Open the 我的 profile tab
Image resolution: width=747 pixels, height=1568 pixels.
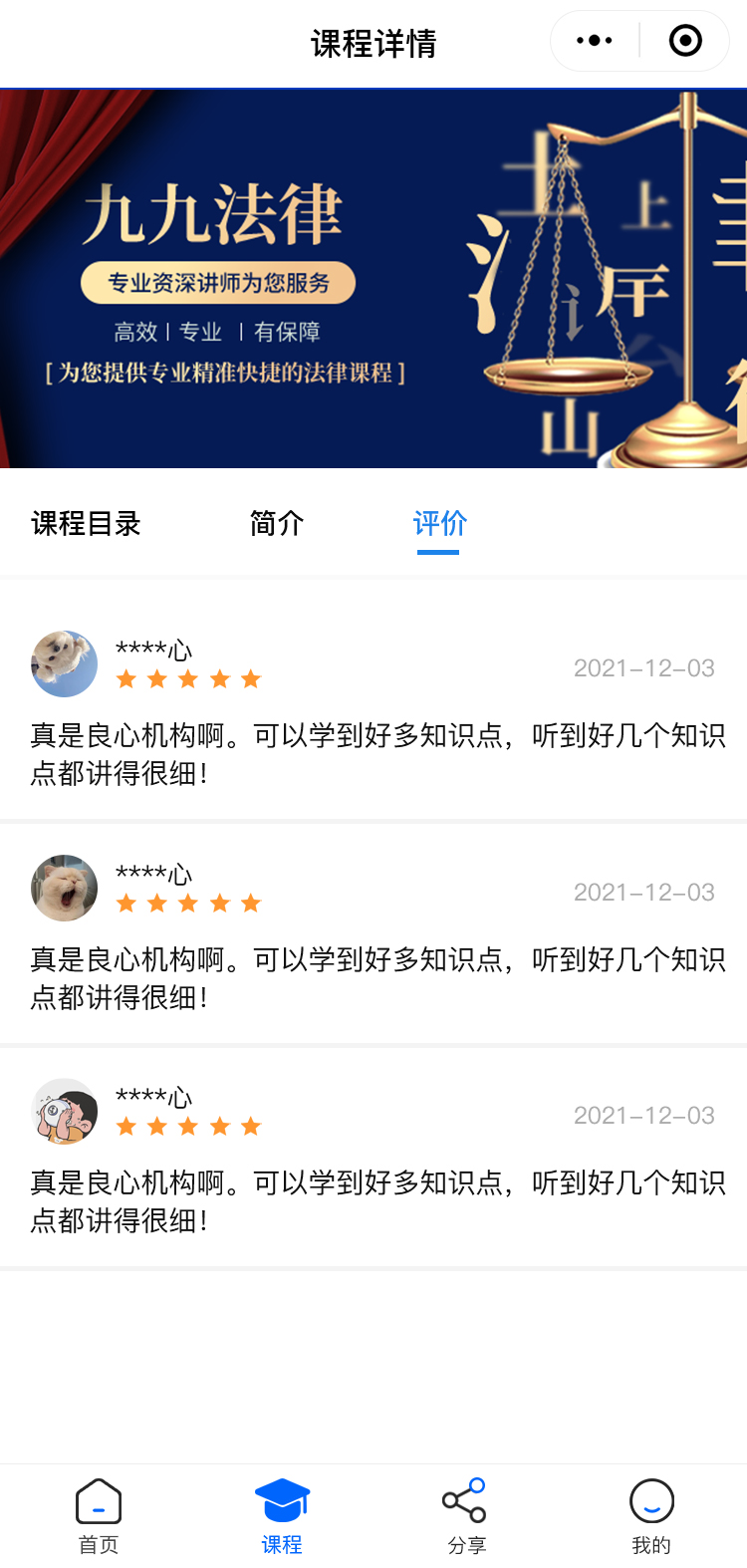(x=651, y=1515)
